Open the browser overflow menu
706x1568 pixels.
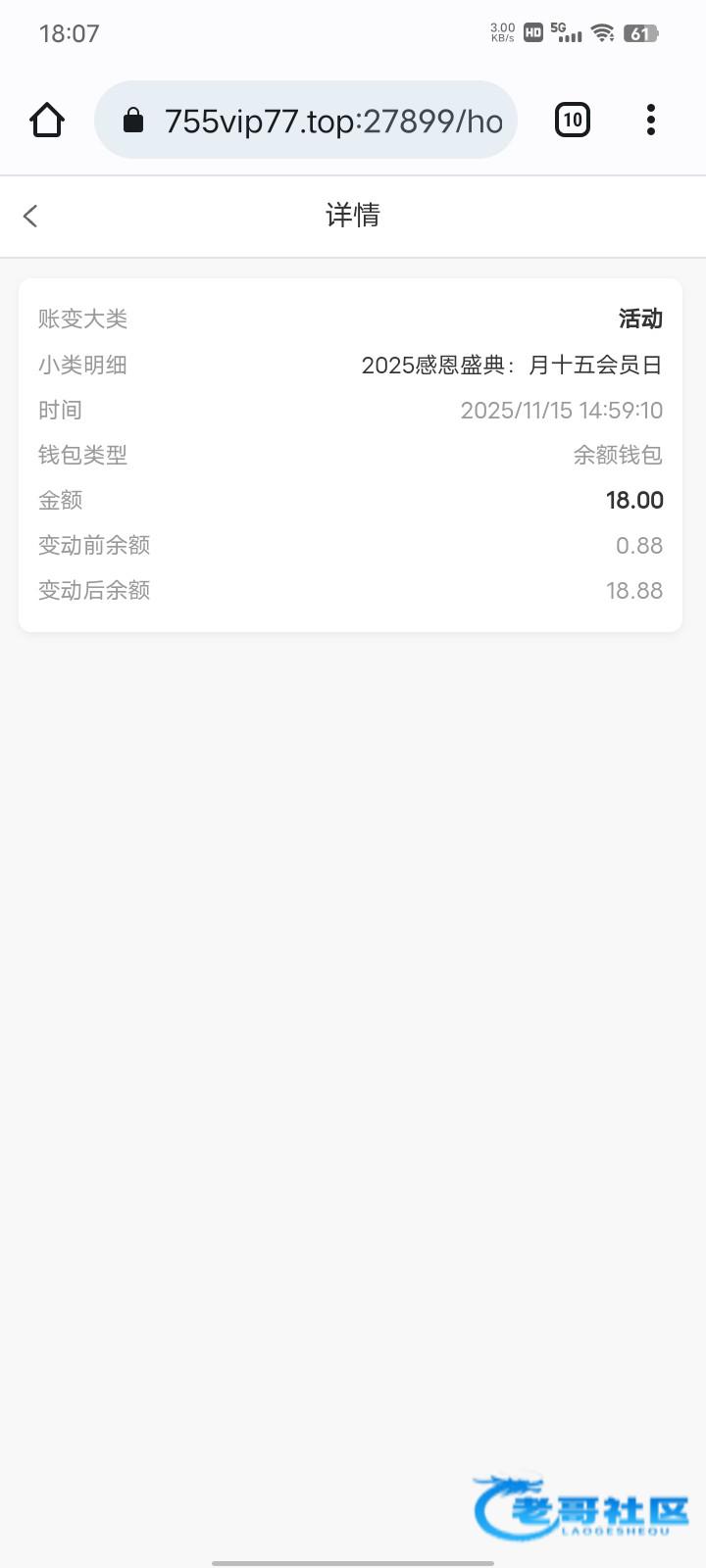[650, 121]
